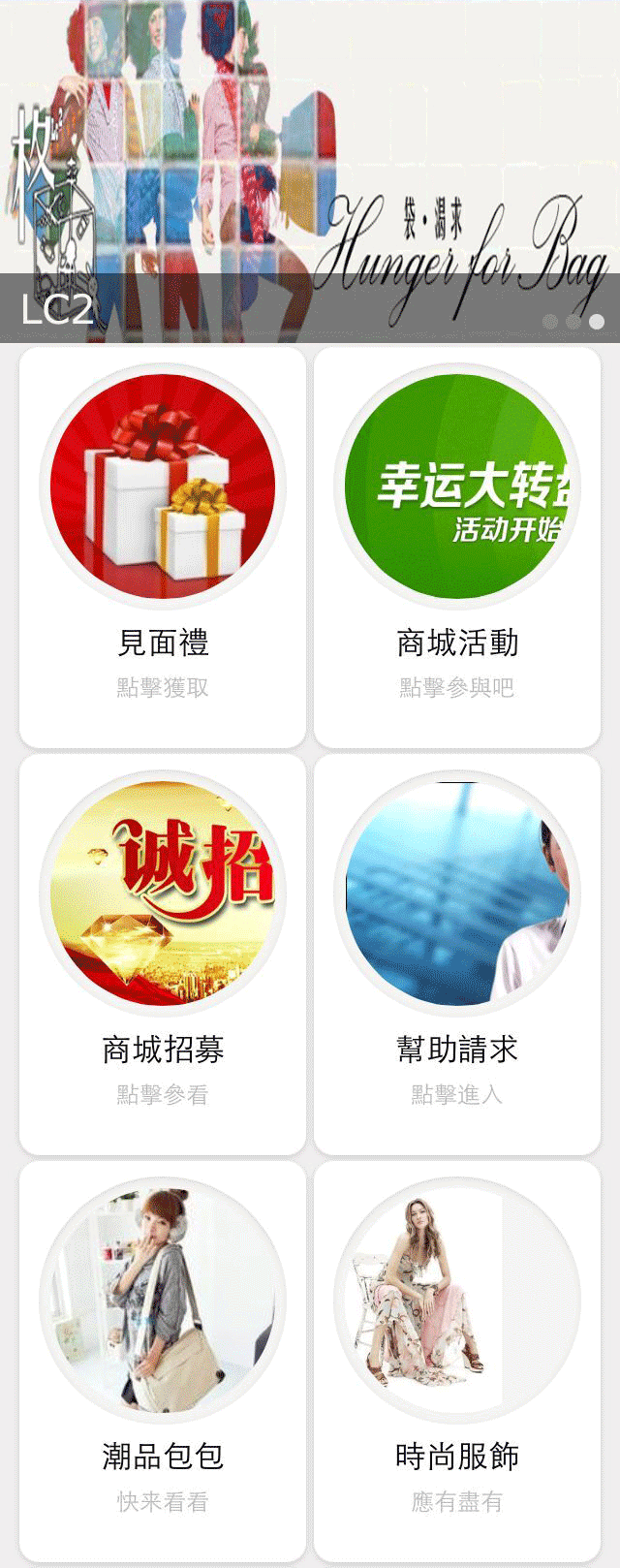
Task: Browse the 潮品包包 bags category
Action: [x=163, y=1362]
